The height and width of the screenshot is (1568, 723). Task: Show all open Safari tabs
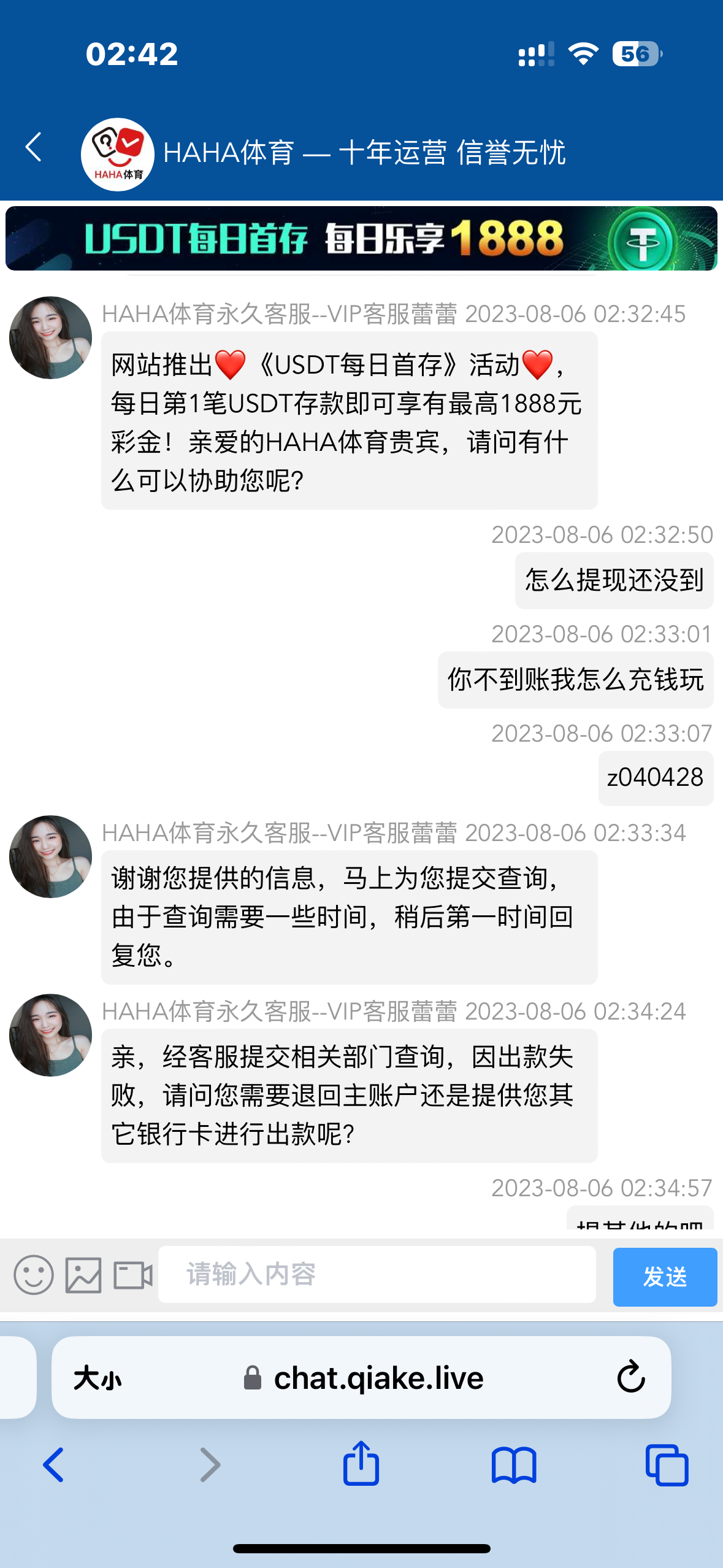tap(667, 1465)
